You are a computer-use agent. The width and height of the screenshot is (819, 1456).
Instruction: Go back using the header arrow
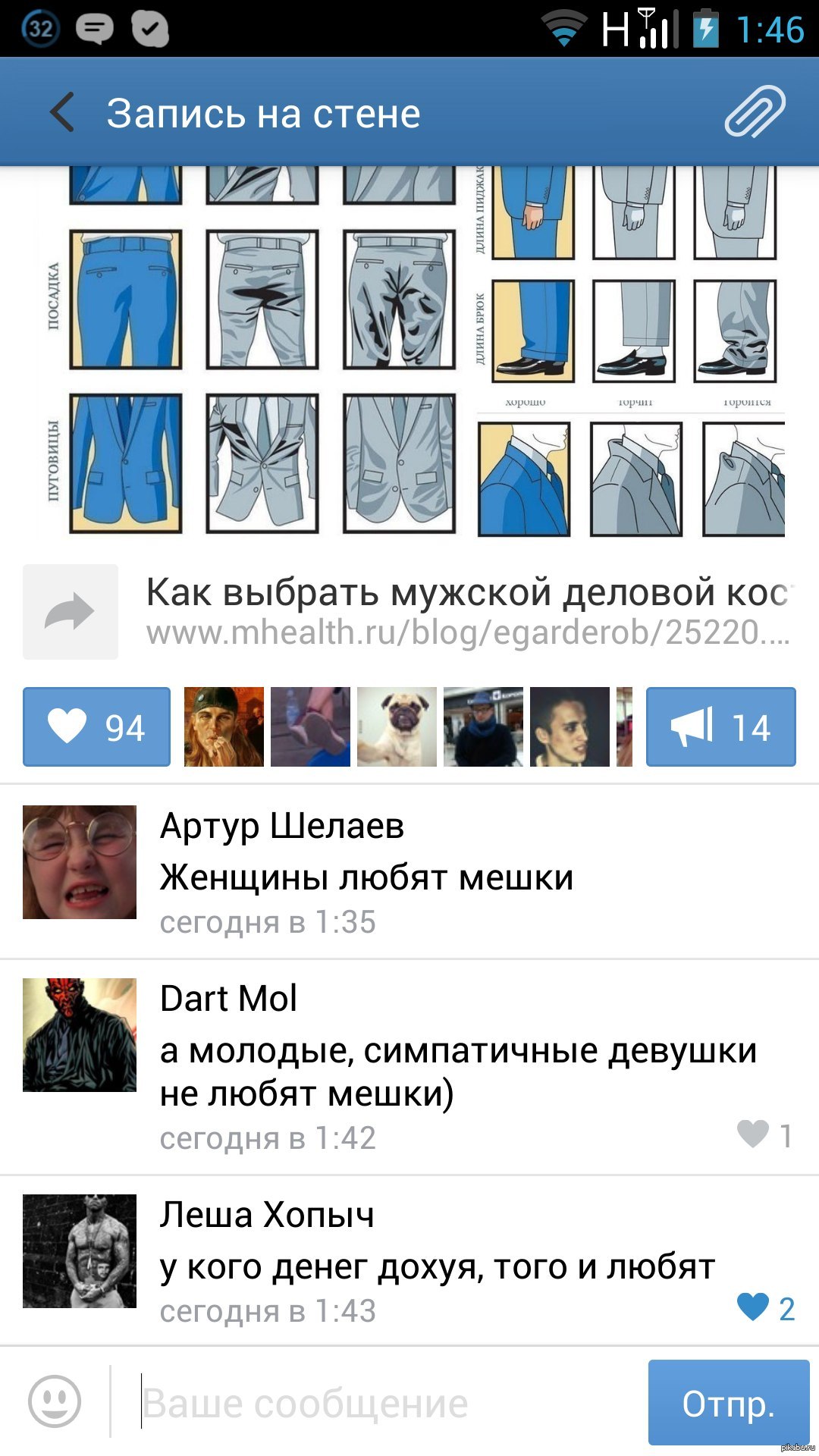click(62, 112)
